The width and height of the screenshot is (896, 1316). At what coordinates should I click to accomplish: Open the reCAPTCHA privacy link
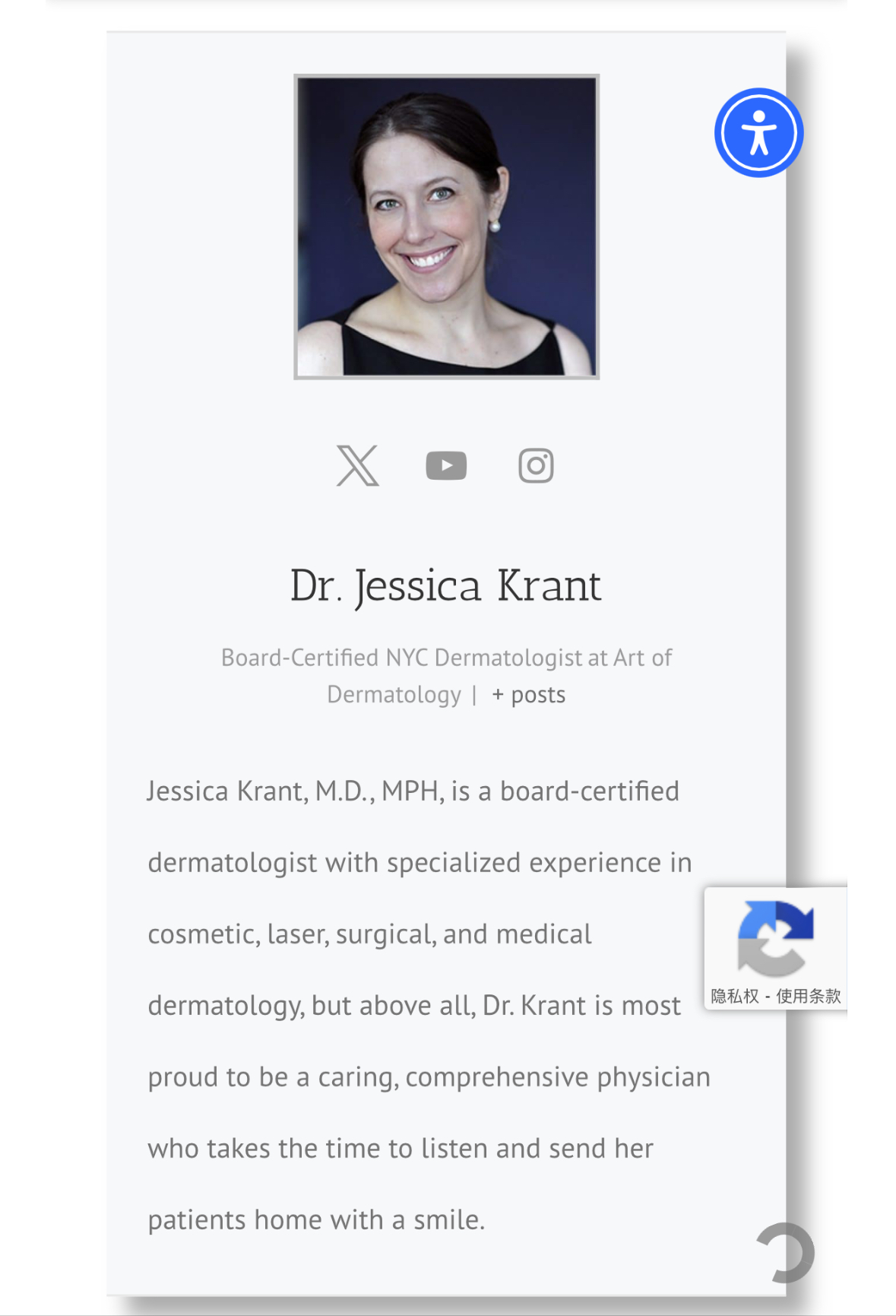734,996
